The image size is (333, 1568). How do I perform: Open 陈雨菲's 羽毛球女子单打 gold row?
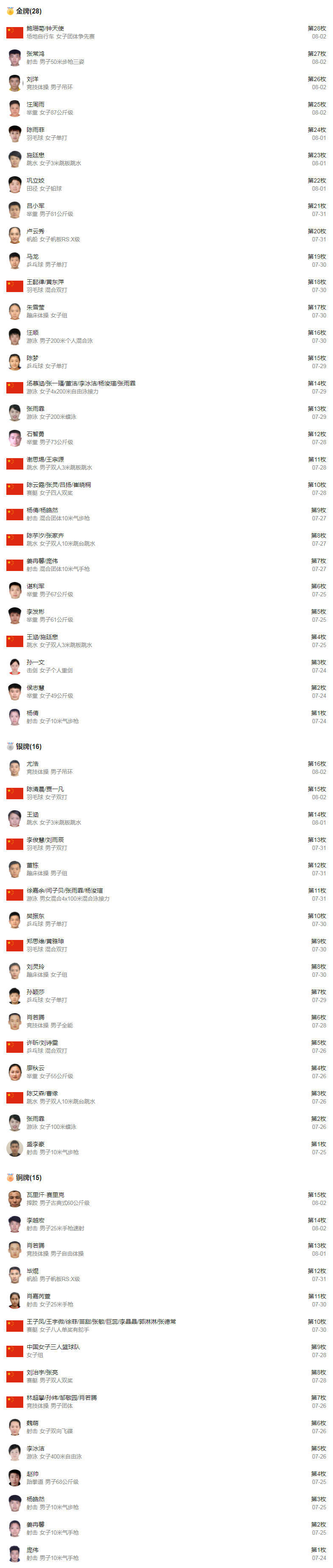click(166, 134)
